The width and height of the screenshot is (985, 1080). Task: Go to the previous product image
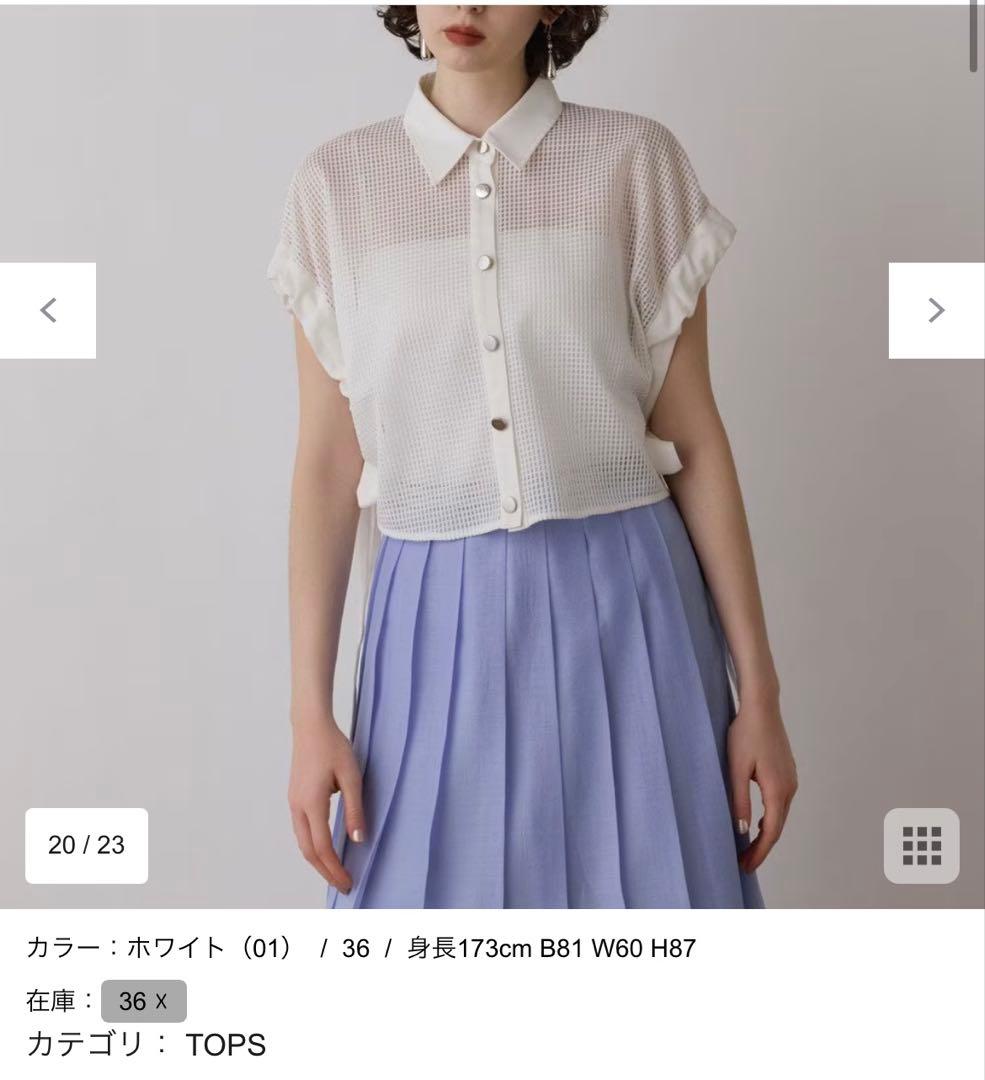click(48, 310)
